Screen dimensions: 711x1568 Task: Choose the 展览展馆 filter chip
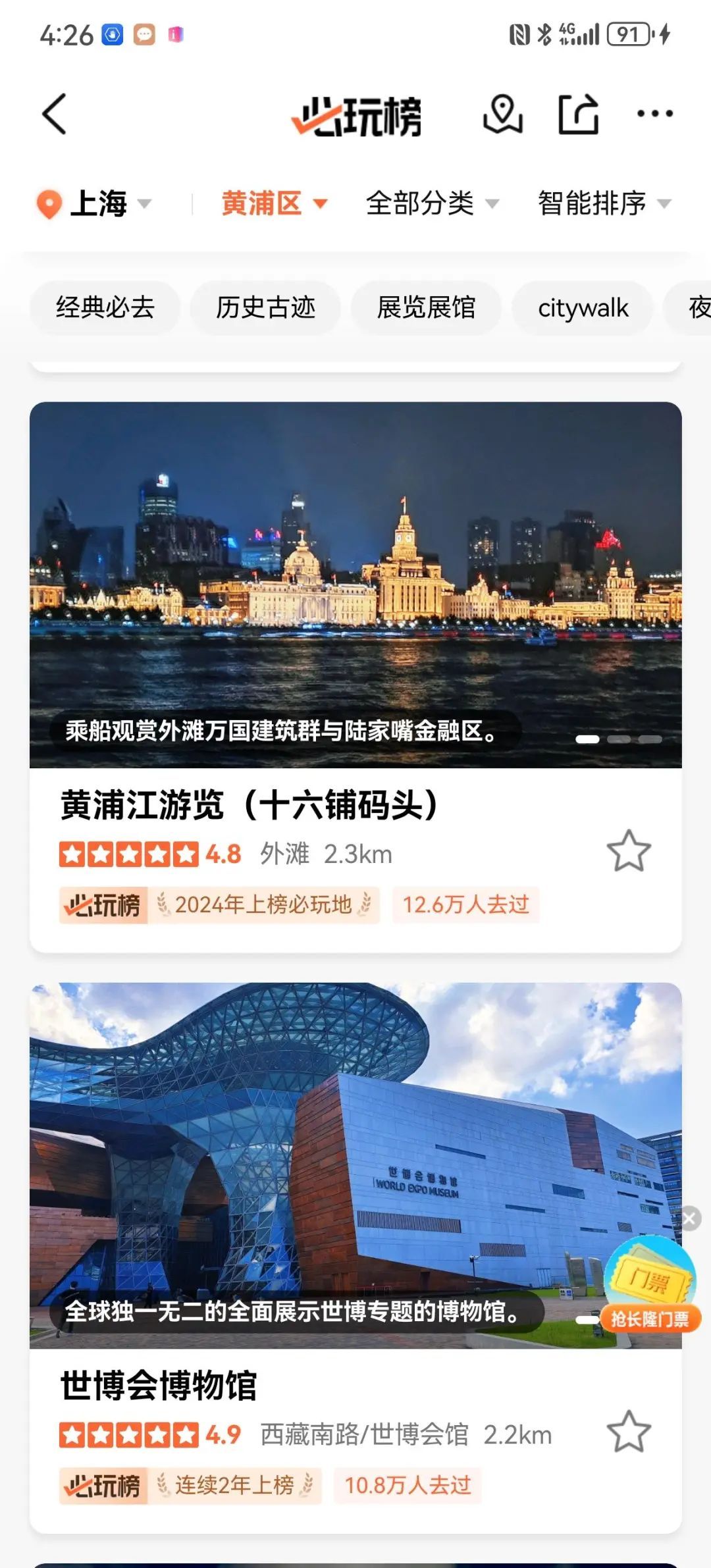pos(426,307)
